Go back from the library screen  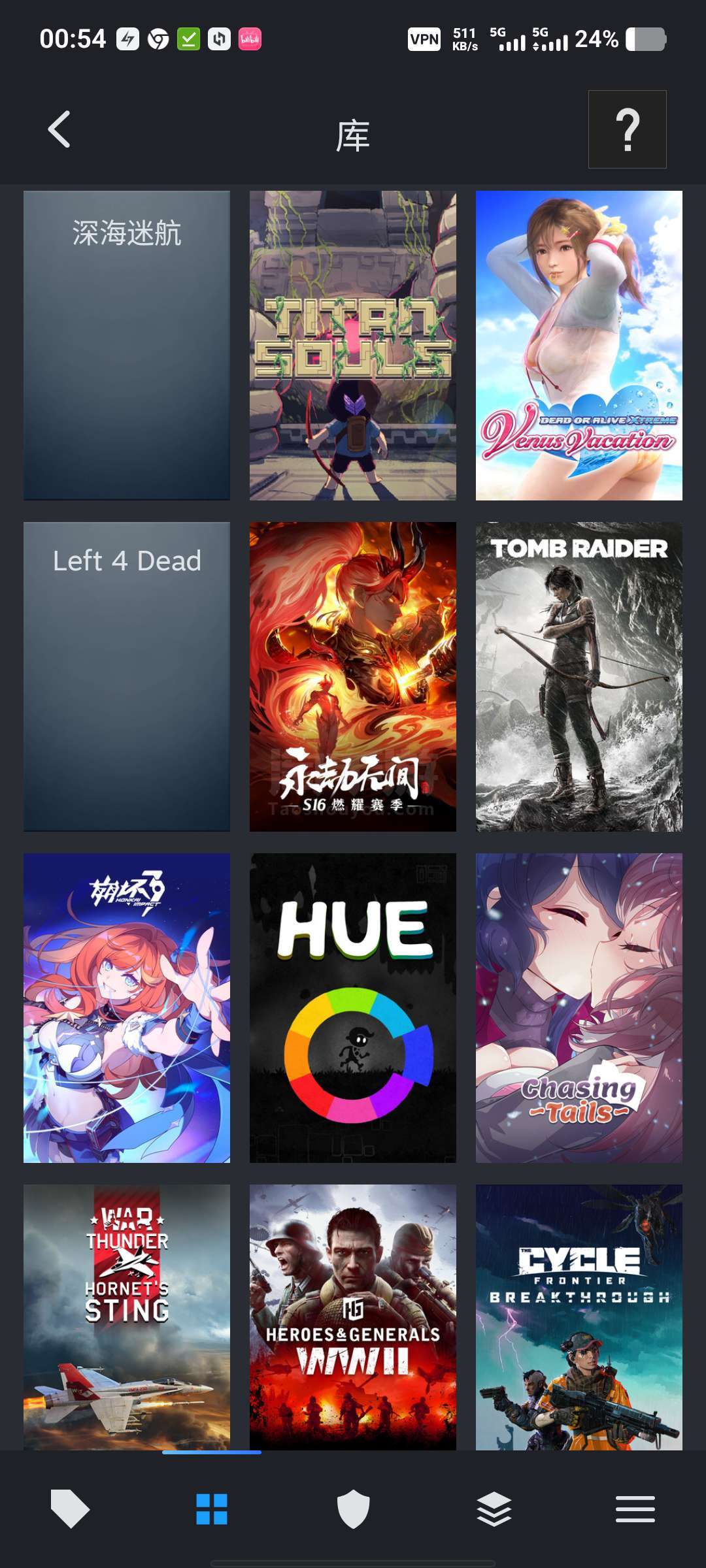click(59, 129)
